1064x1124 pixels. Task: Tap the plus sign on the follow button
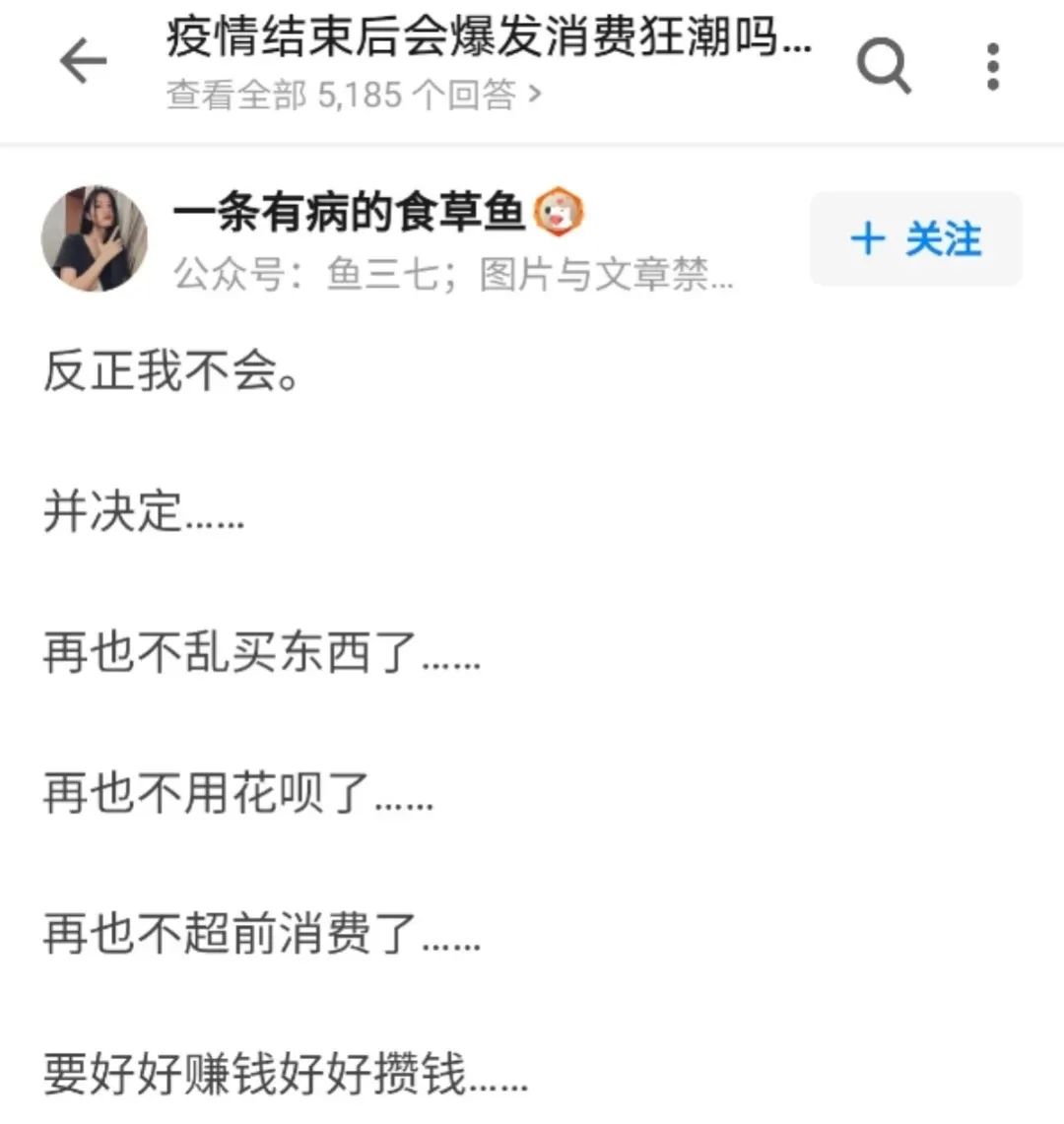coord(866,238)
